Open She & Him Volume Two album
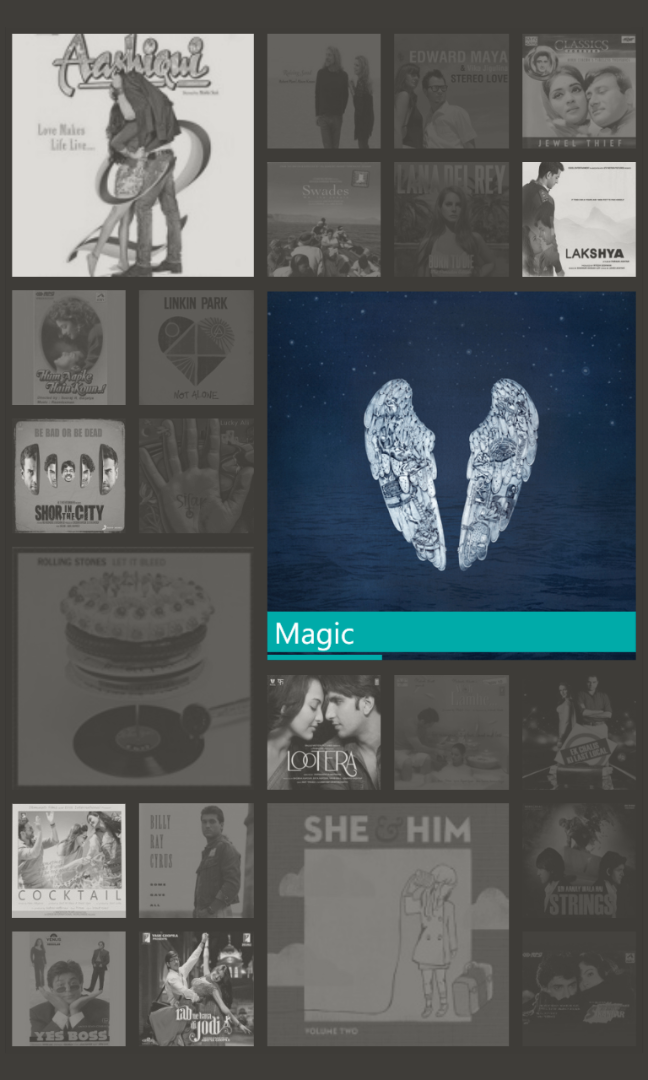The width and height of the screenshot is (648, 1080). click(x=387, y=924)
